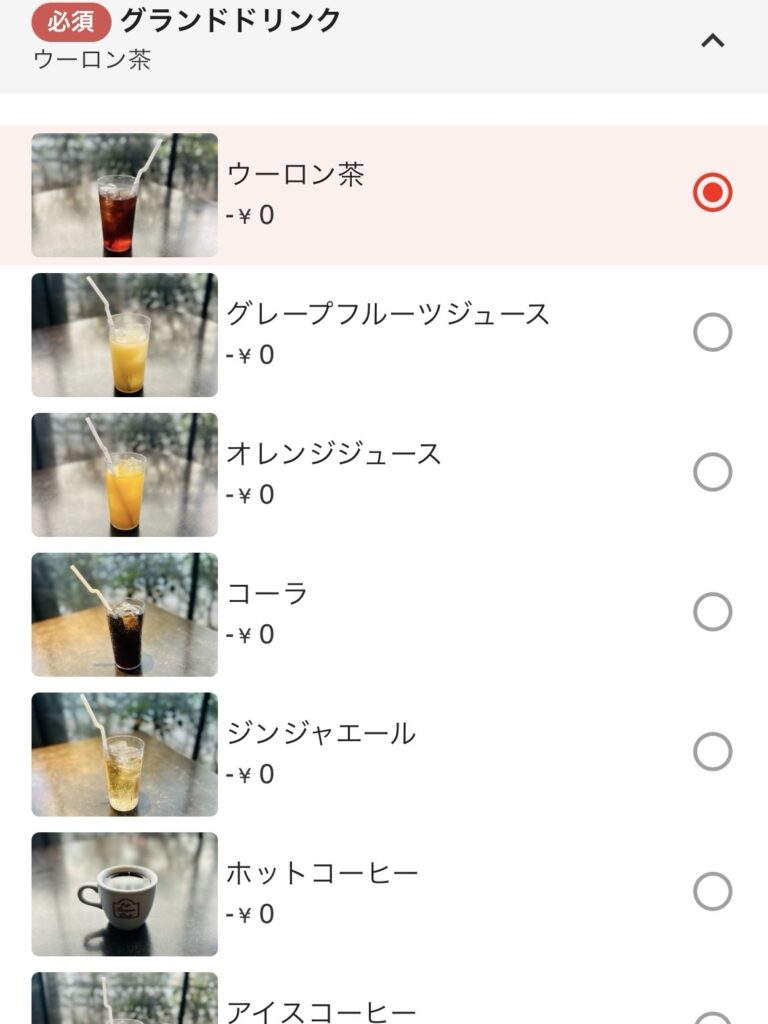Tap the アイスコーヒー photo at the bottom

(123, 1000)
